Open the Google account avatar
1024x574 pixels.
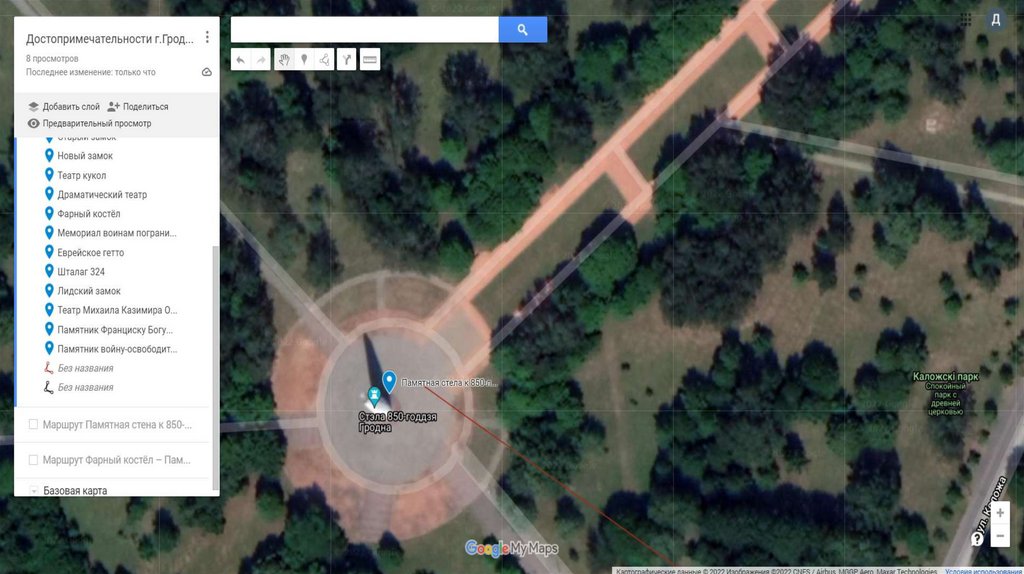coord(996,19)
